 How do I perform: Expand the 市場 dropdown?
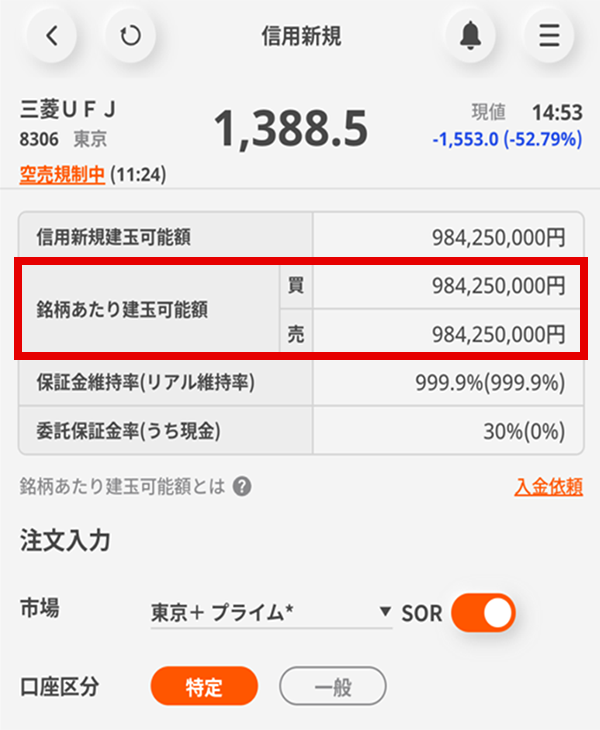pyautogui.click(x=270, y=612)
